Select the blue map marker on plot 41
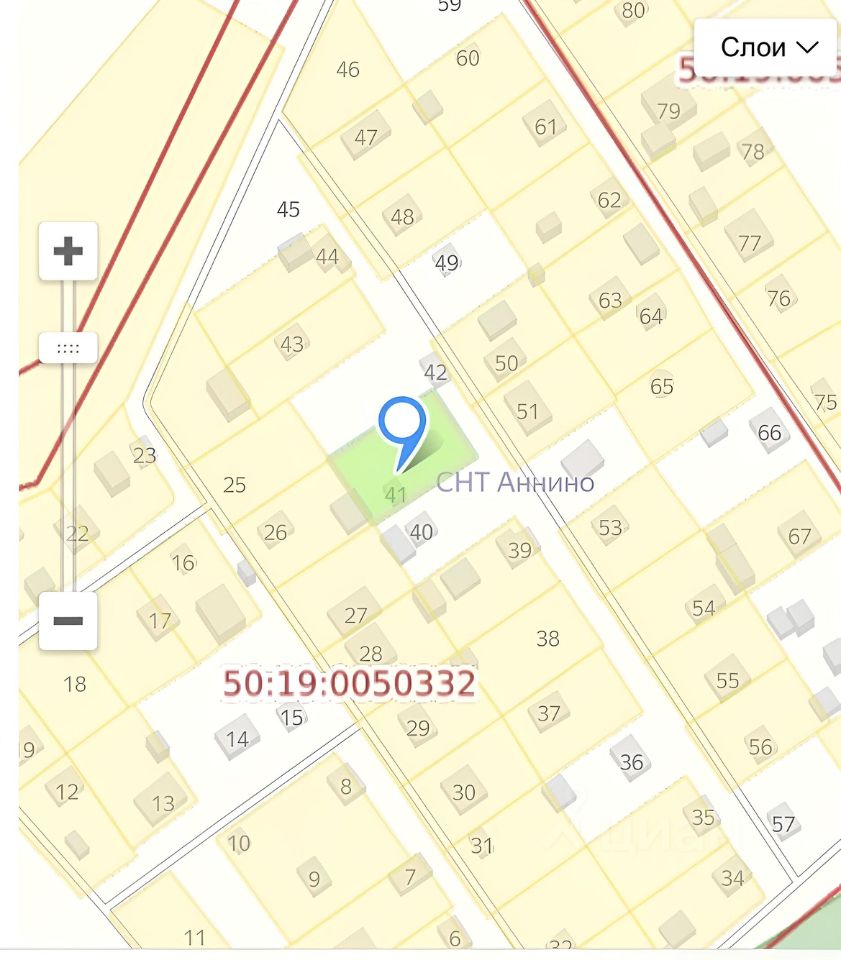841x960 pixels. [402, 424]
